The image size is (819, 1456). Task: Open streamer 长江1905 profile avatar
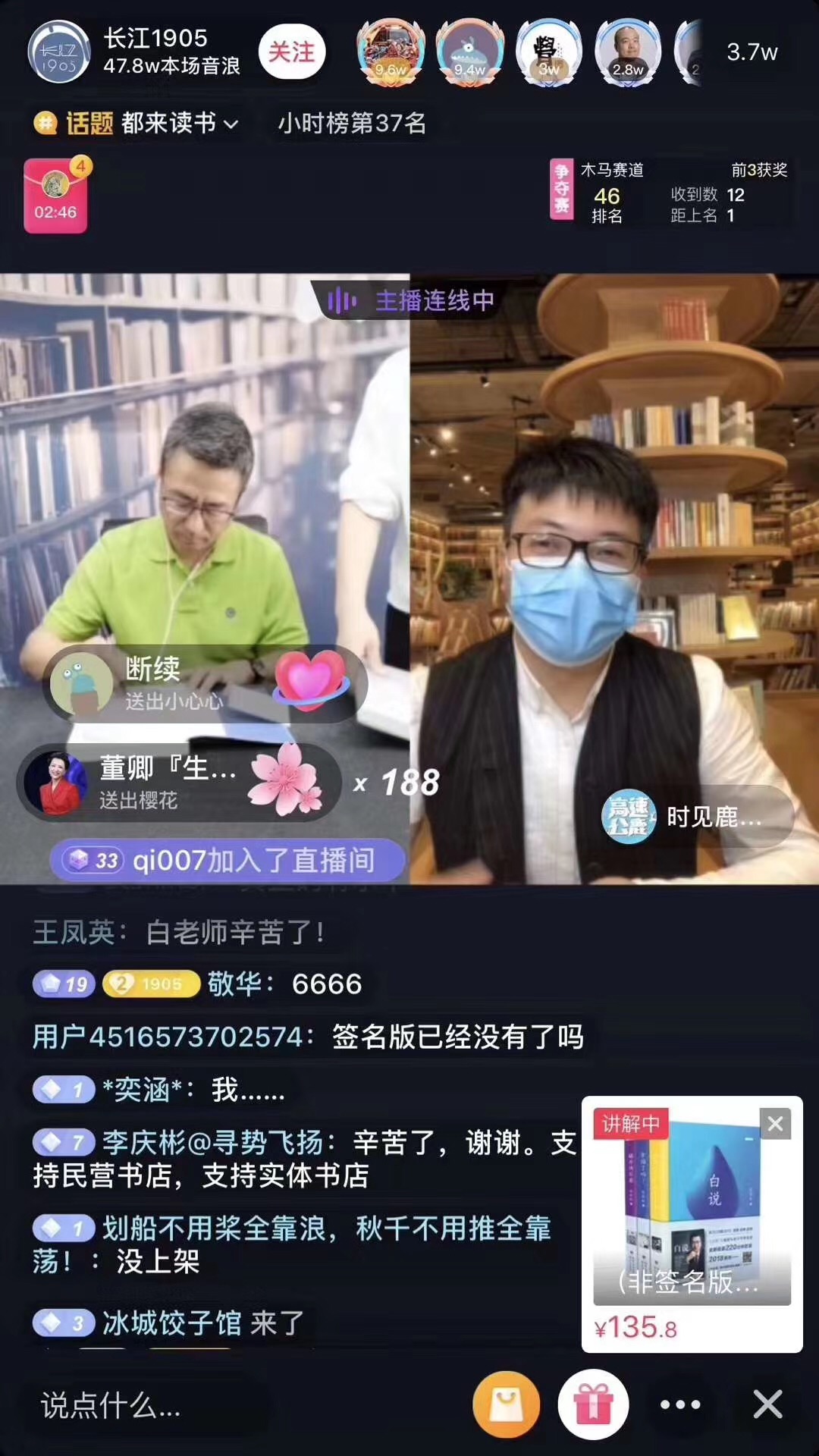click(x=58, y=53)
